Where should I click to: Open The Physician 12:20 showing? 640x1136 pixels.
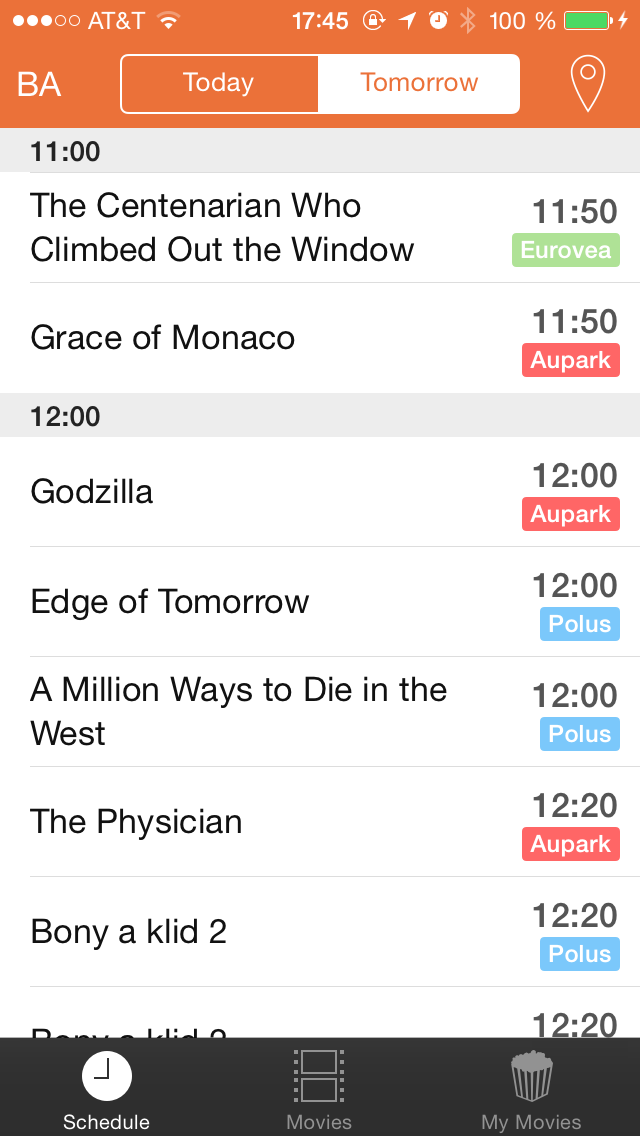click(320, 822)
